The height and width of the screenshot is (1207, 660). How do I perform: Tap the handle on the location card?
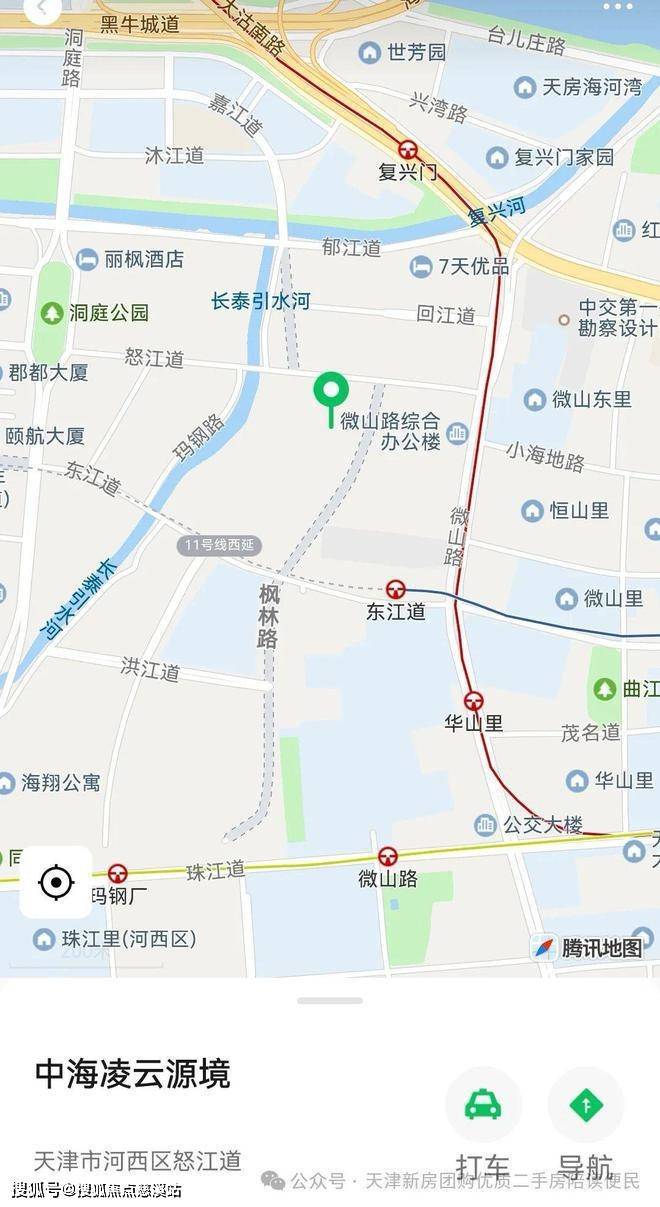coord(330,1000)
